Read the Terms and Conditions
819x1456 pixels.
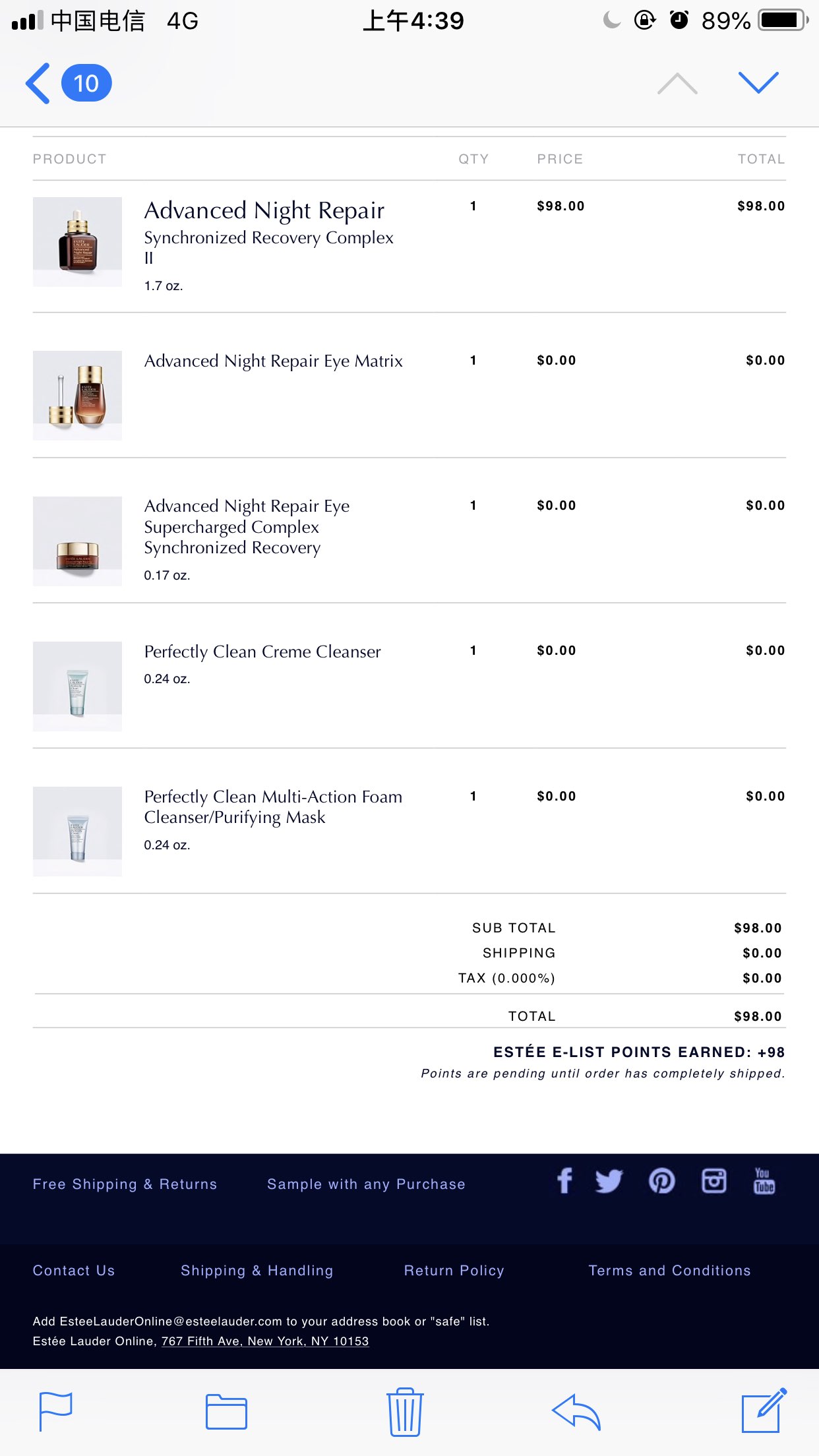(x=669, y=1271)
